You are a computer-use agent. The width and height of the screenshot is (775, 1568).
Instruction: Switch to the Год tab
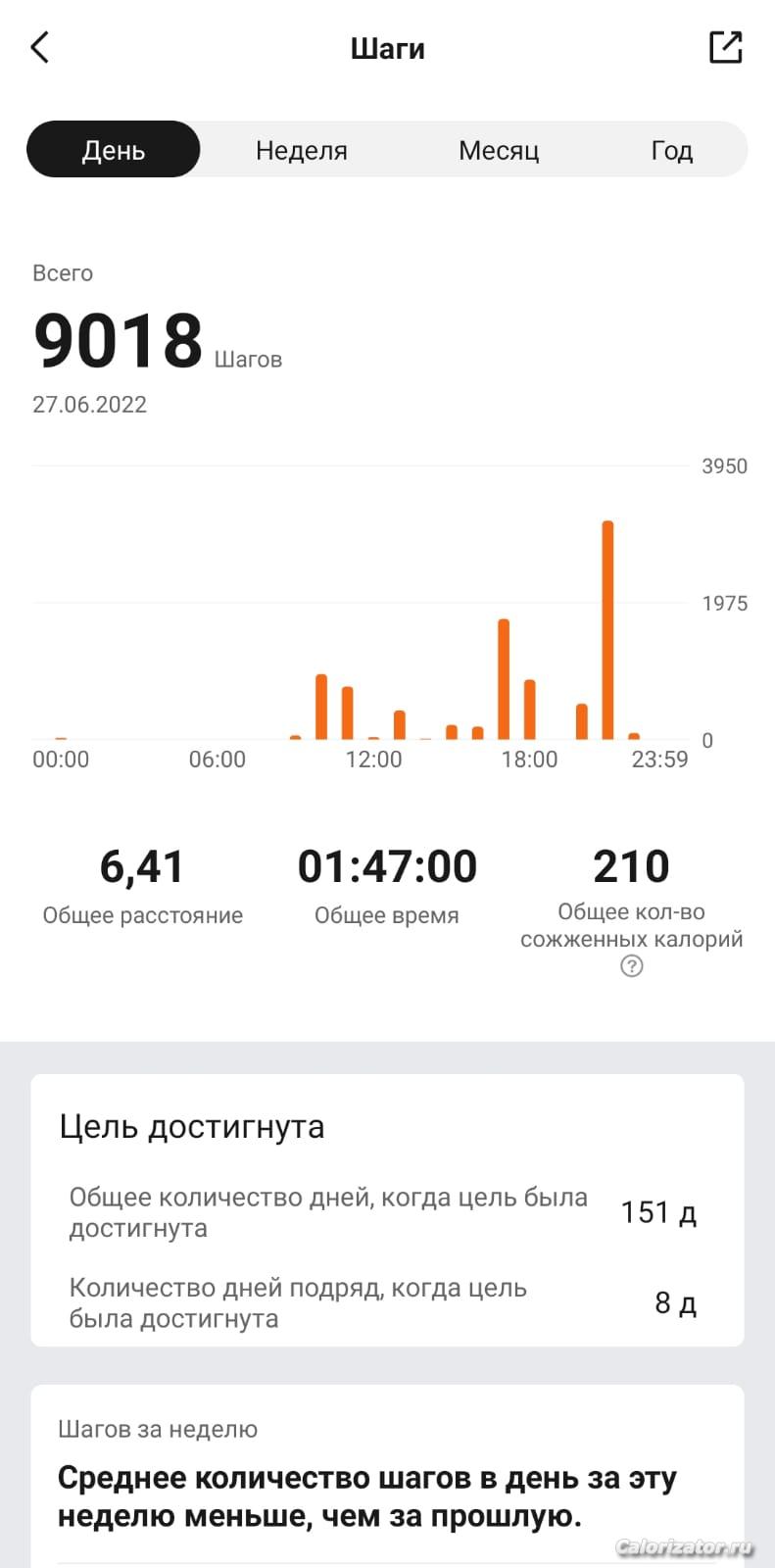click(x=672, y=150)
